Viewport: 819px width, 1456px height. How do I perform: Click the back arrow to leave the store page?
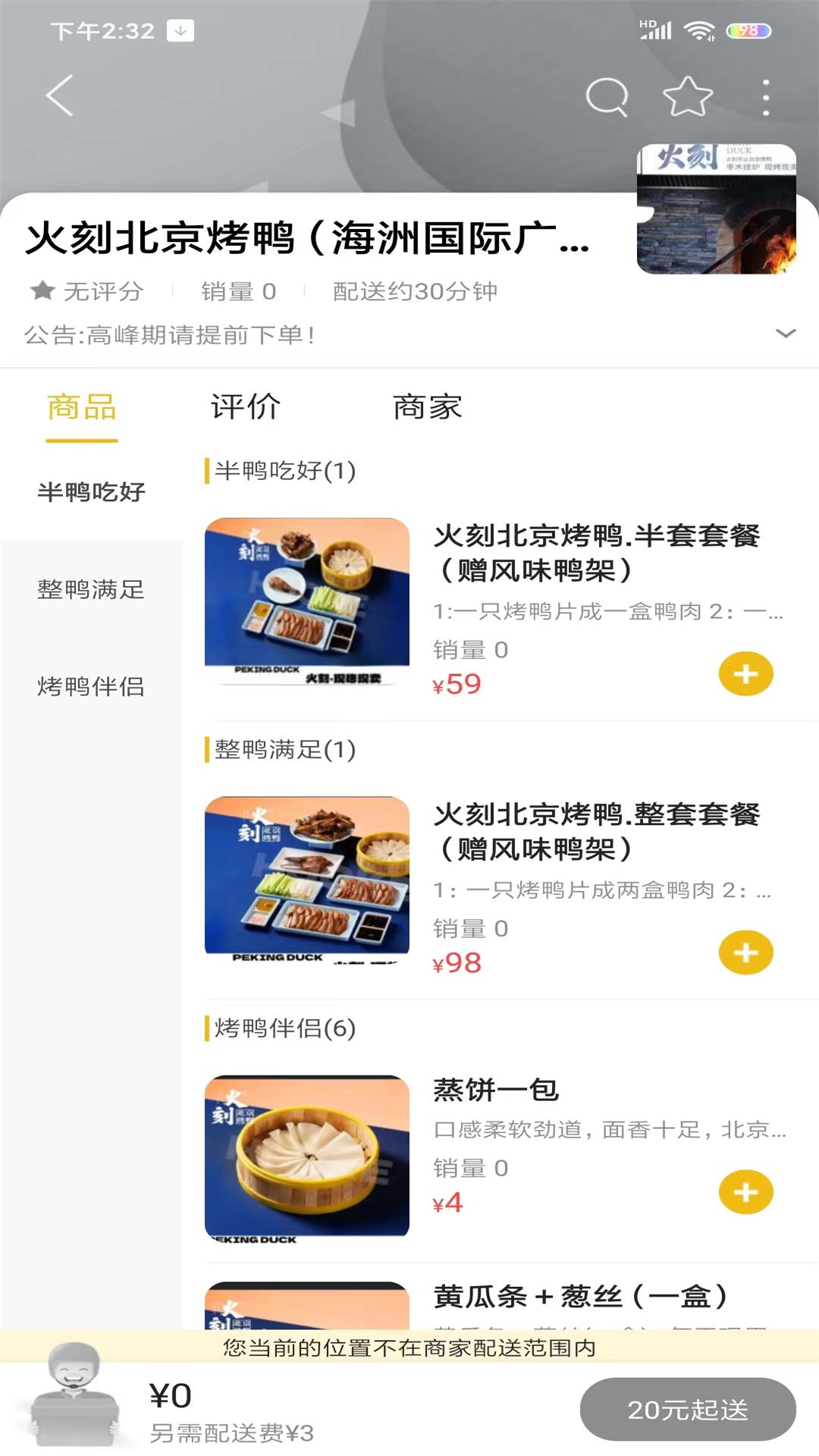[x=58, y=96]
